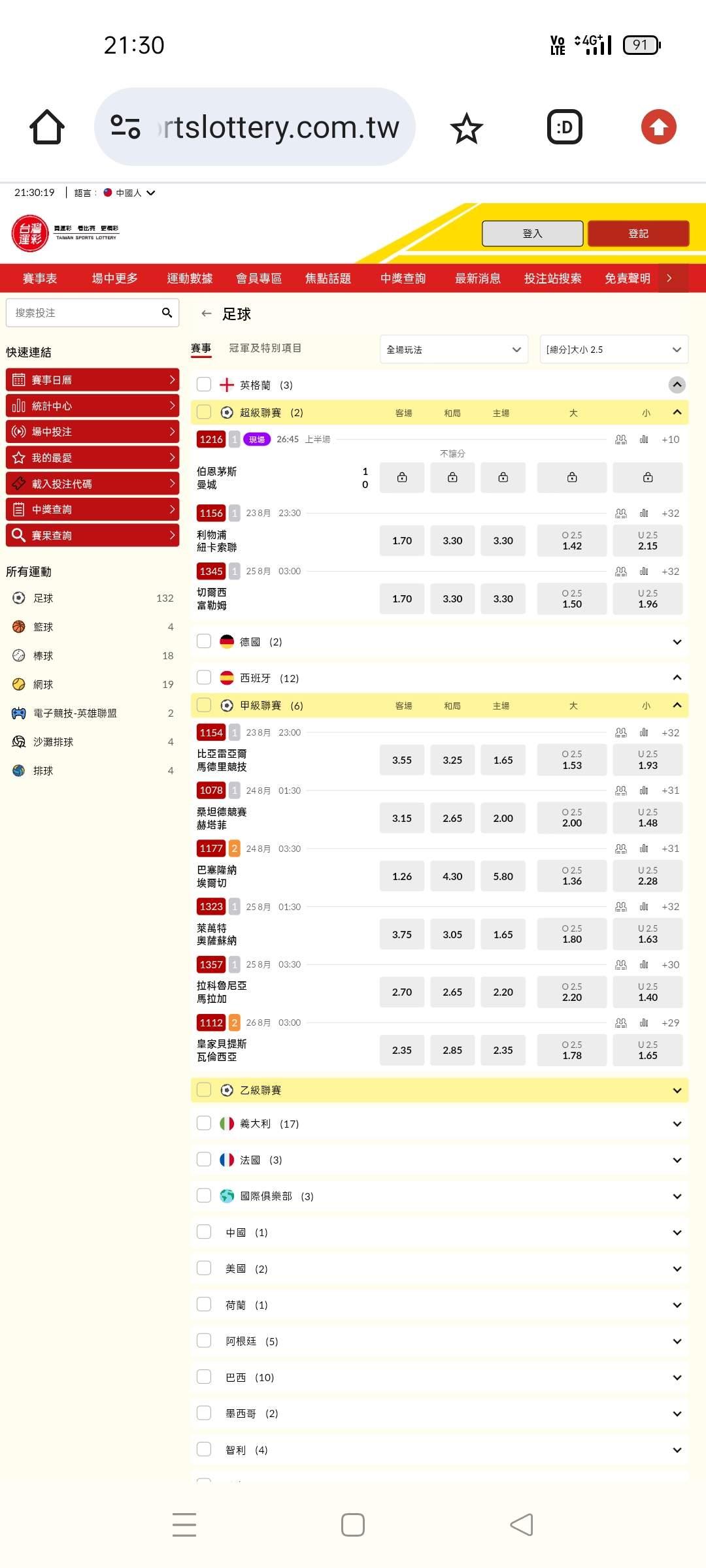Open the browser home icon
706x1568 pixels.
coord(47,127)
